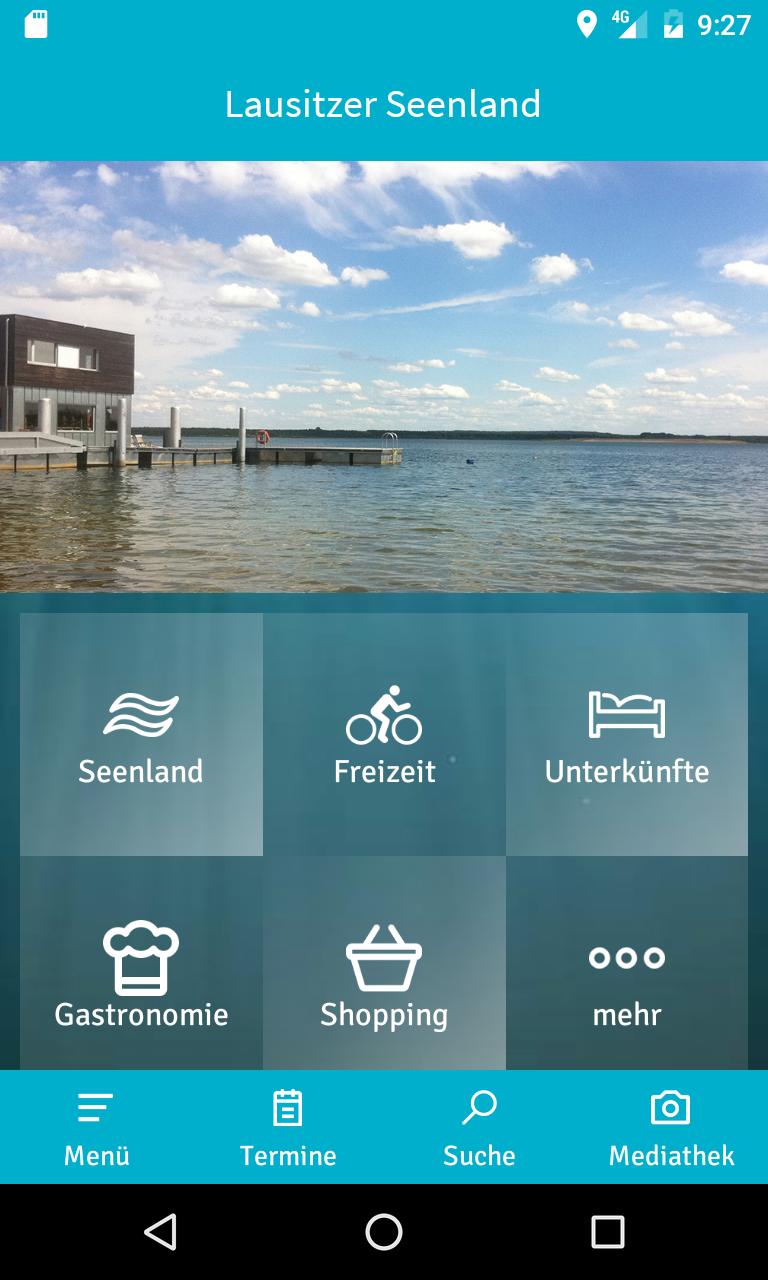Viewport: 768px width, 1280px height.
Task: Open Suche to search
Action: [480, 1128]
